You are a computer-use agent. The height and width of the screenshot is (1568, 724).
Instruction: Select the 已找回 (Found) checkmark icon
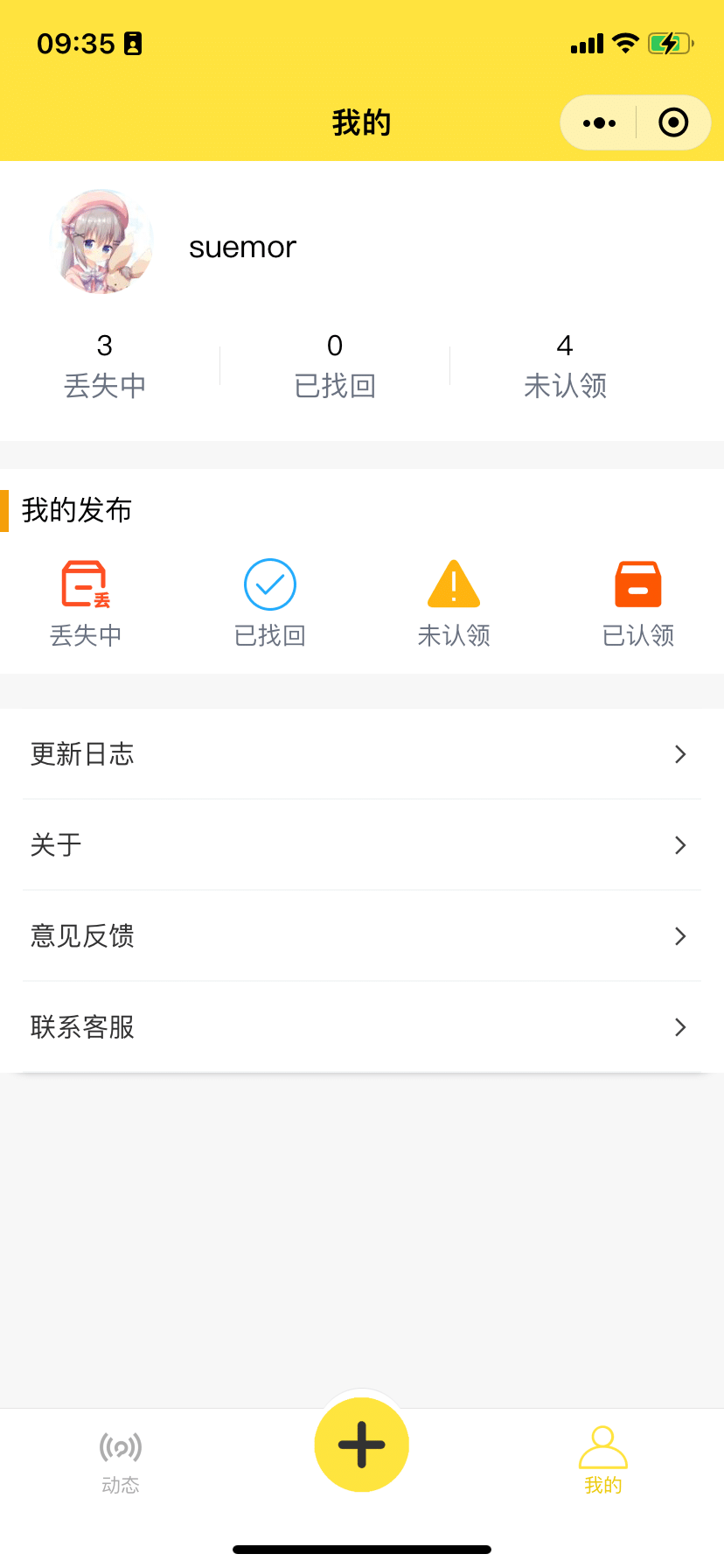269,584
